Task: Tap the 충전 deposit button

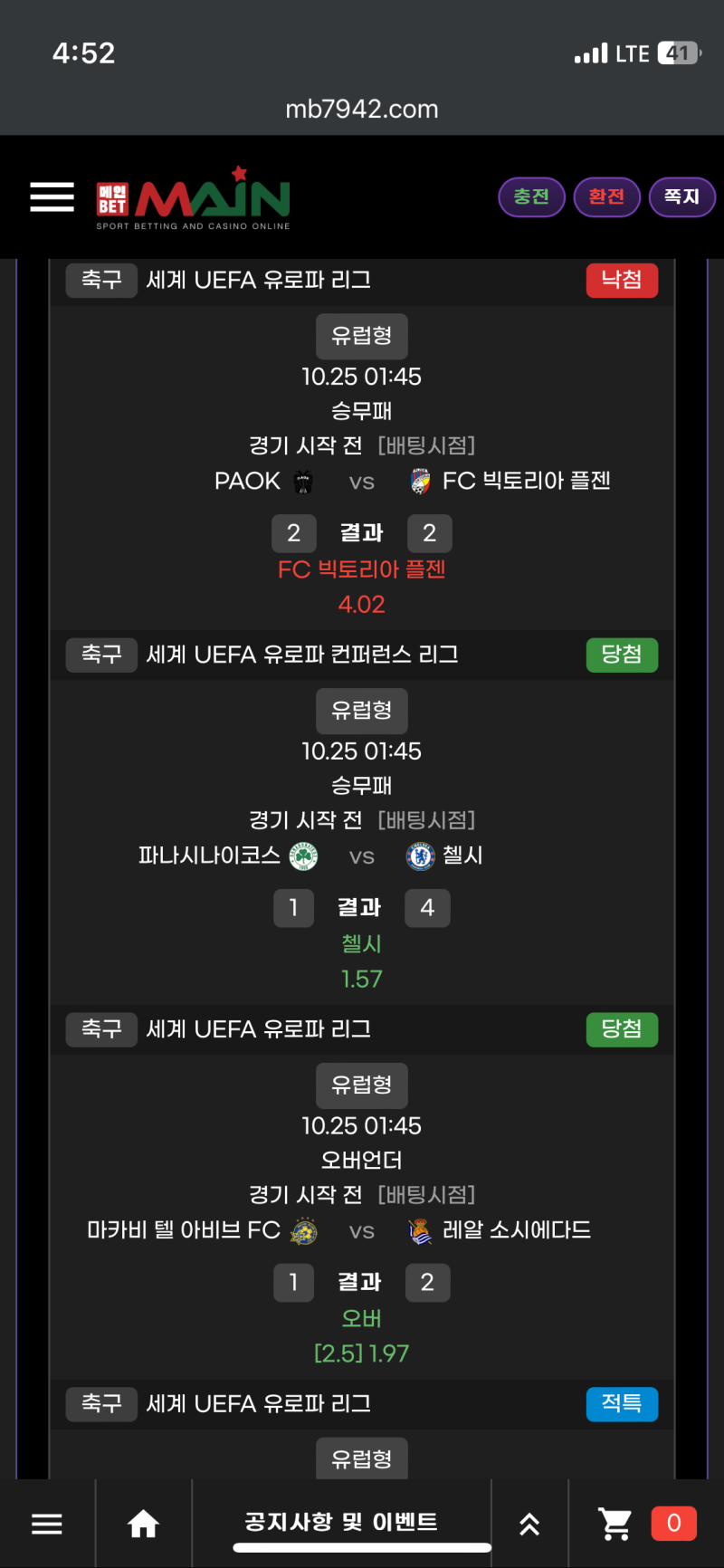Action: [x=531, y=196]
